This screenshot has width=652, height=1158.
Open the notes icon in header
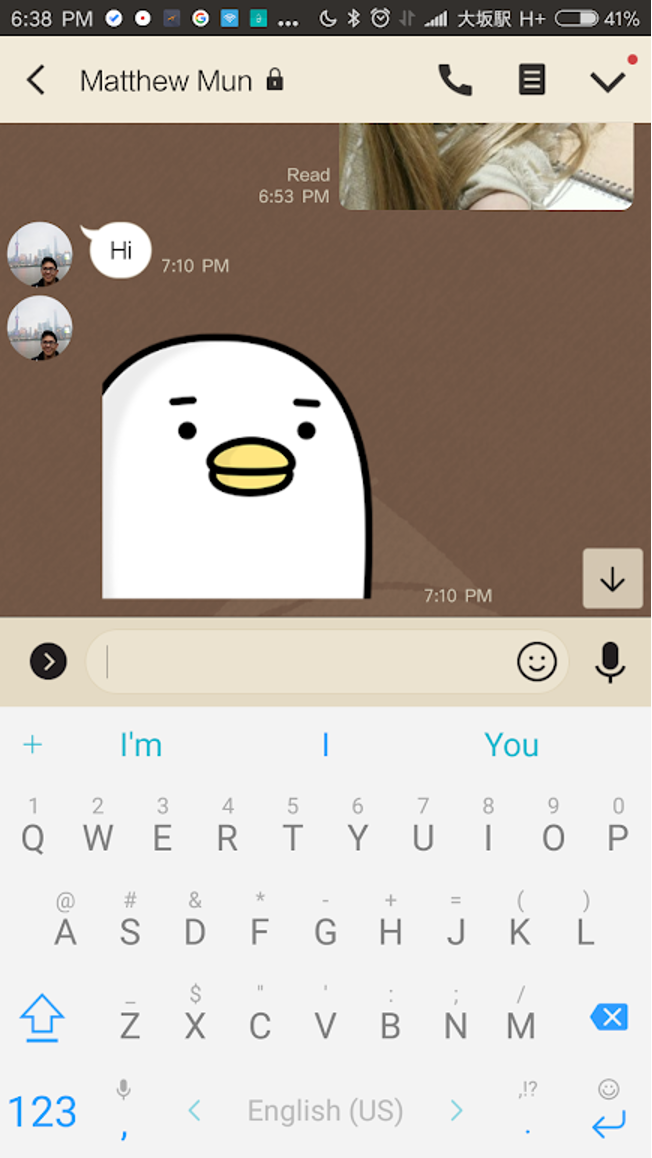pyautogui.click(x=532, y=80)
